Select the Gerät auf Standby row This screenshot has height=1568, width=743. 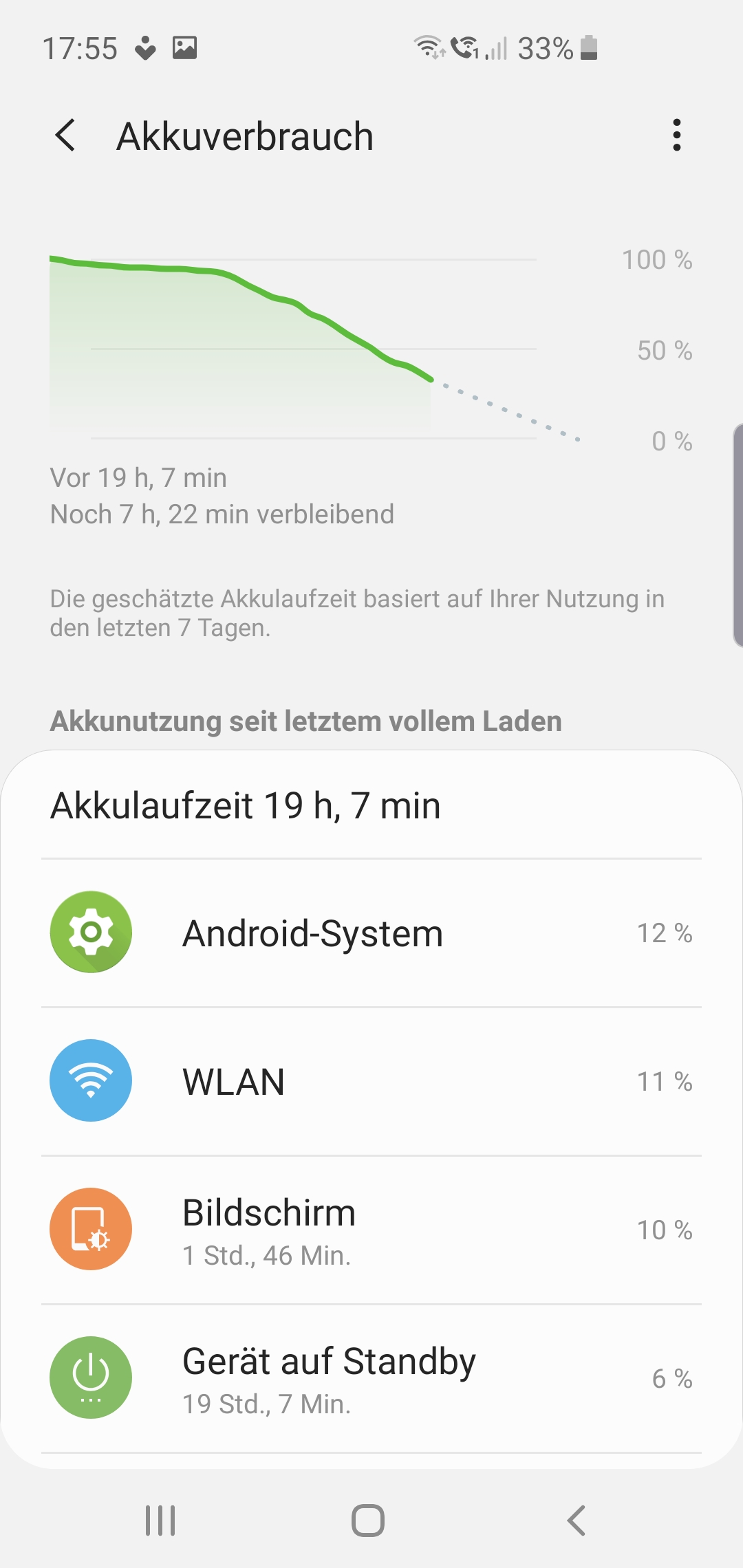pos(371,1378)
